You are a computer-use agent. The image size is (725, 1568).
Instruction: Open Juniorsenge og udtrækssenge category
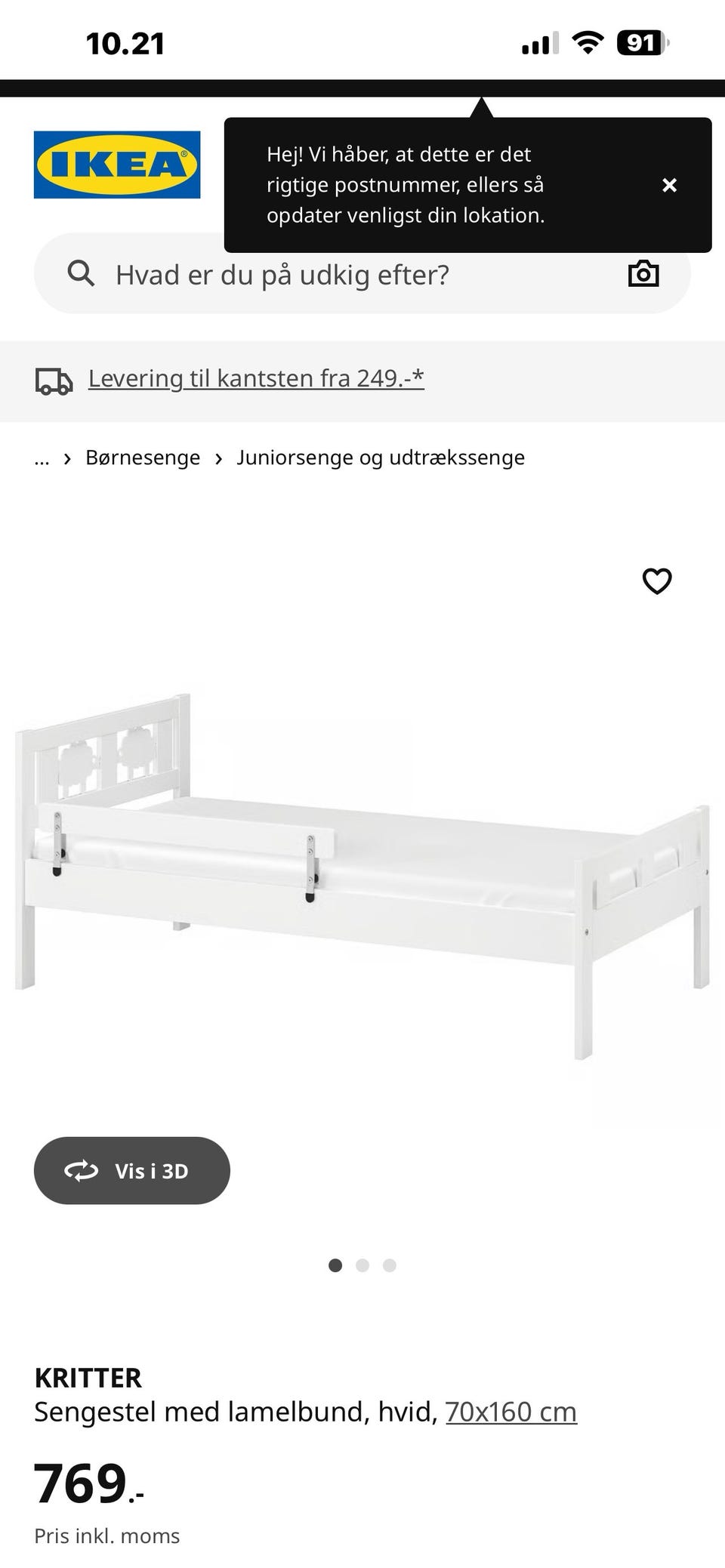381,457
